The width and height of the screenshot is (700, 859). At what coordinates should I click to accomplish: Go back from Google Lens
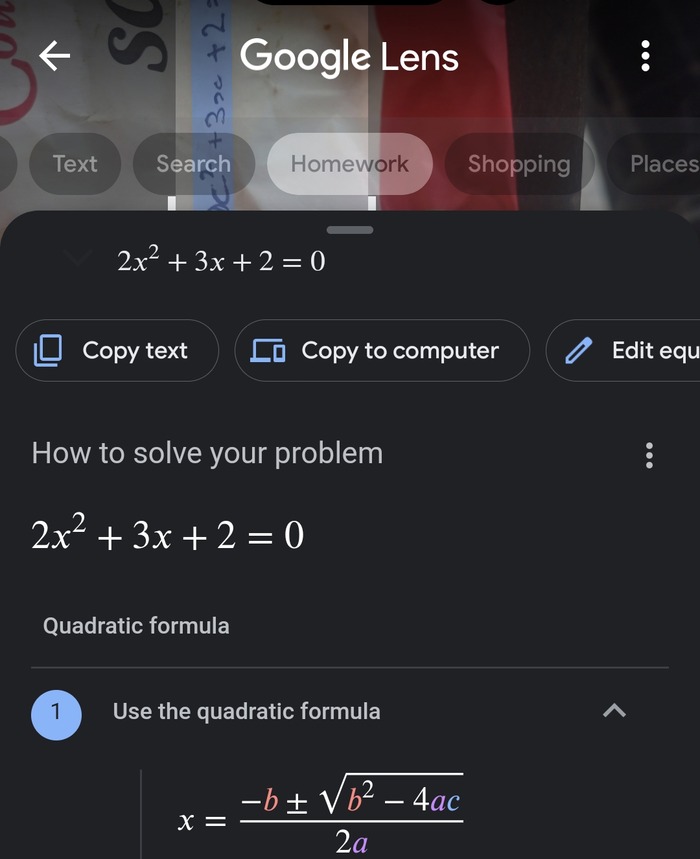coord(55,56)
